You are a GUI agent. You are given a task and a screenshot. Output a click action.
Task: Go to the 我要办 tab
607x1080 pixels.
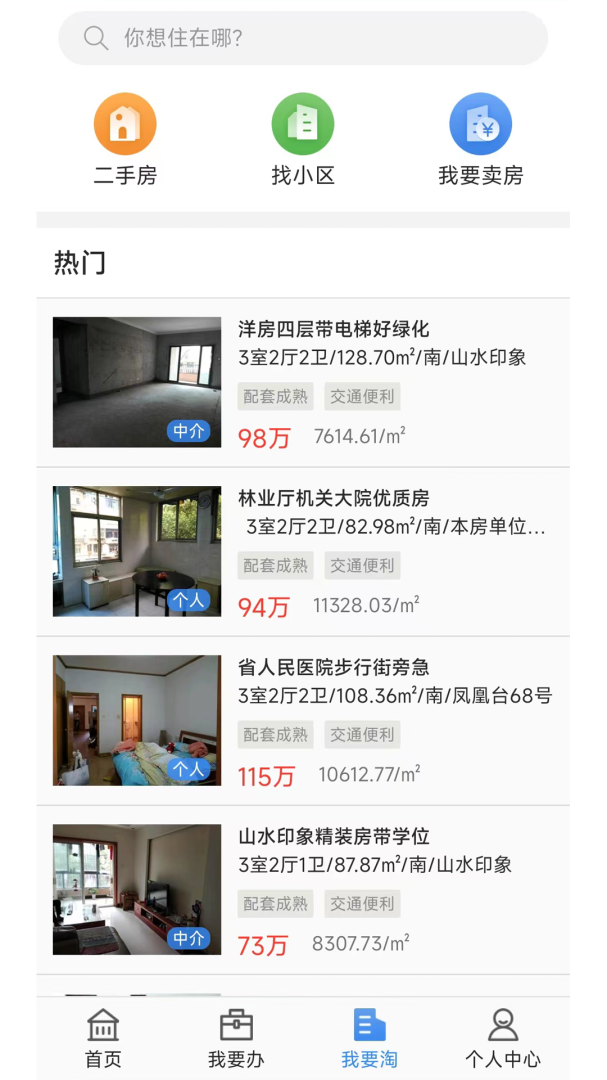click(236, 1038)
